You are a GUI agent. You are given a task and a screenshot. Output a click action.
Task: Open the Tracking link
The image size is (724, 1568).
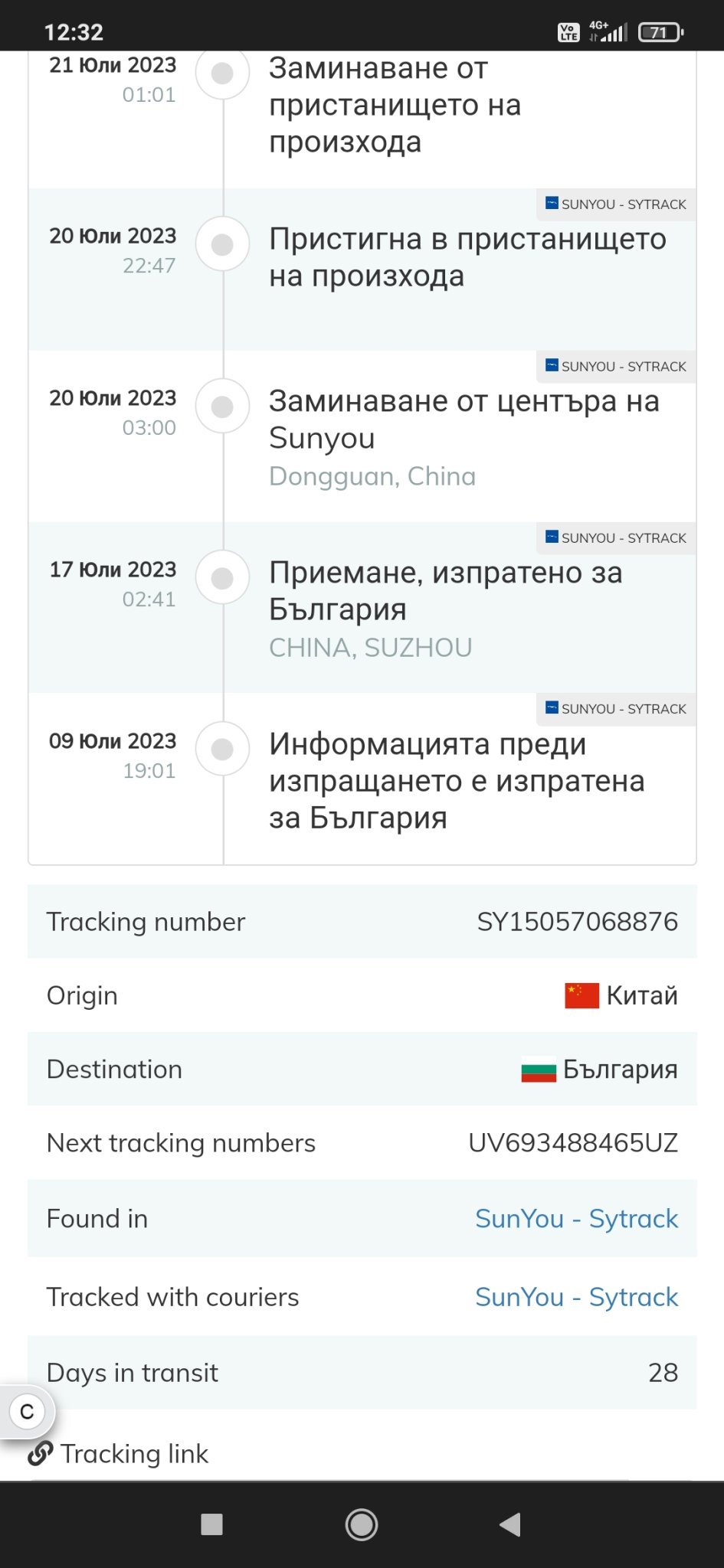[x=133, y=1453]
